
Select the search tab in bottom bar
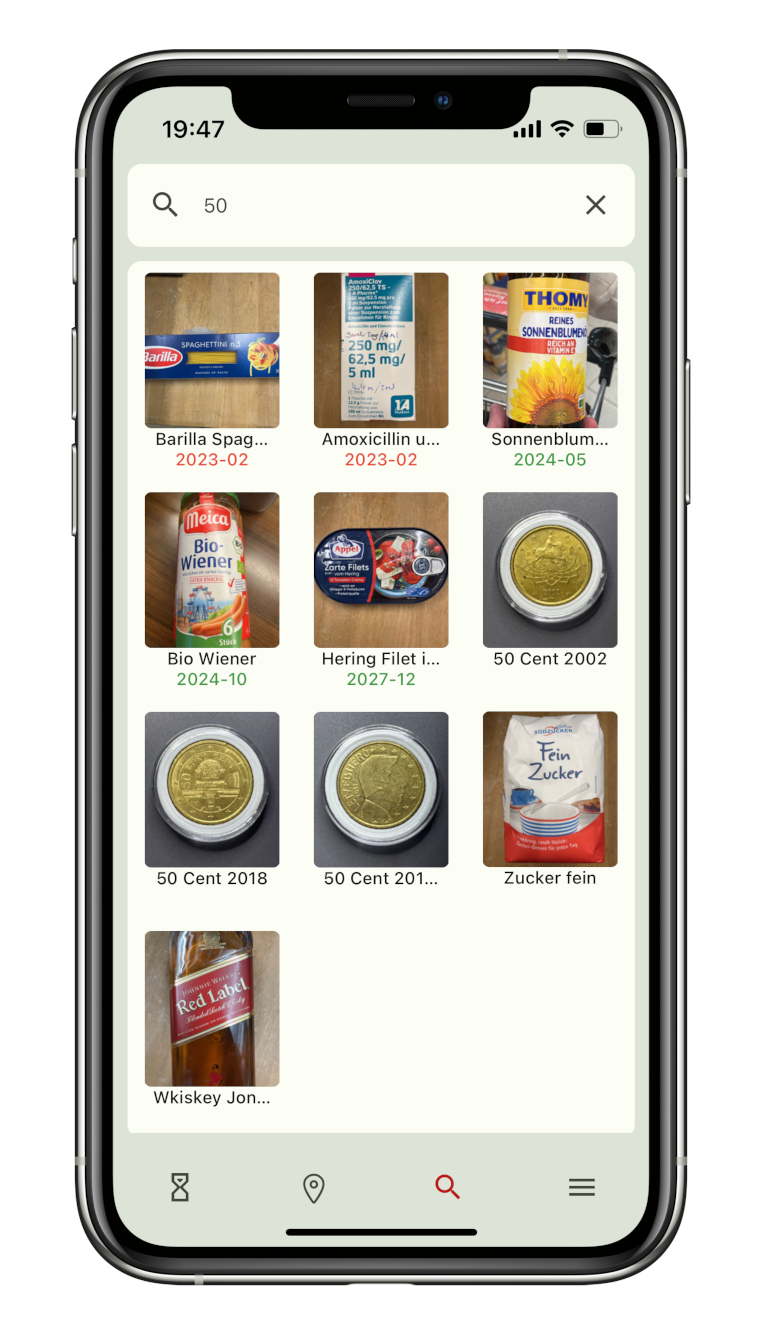coord(447,1187)
